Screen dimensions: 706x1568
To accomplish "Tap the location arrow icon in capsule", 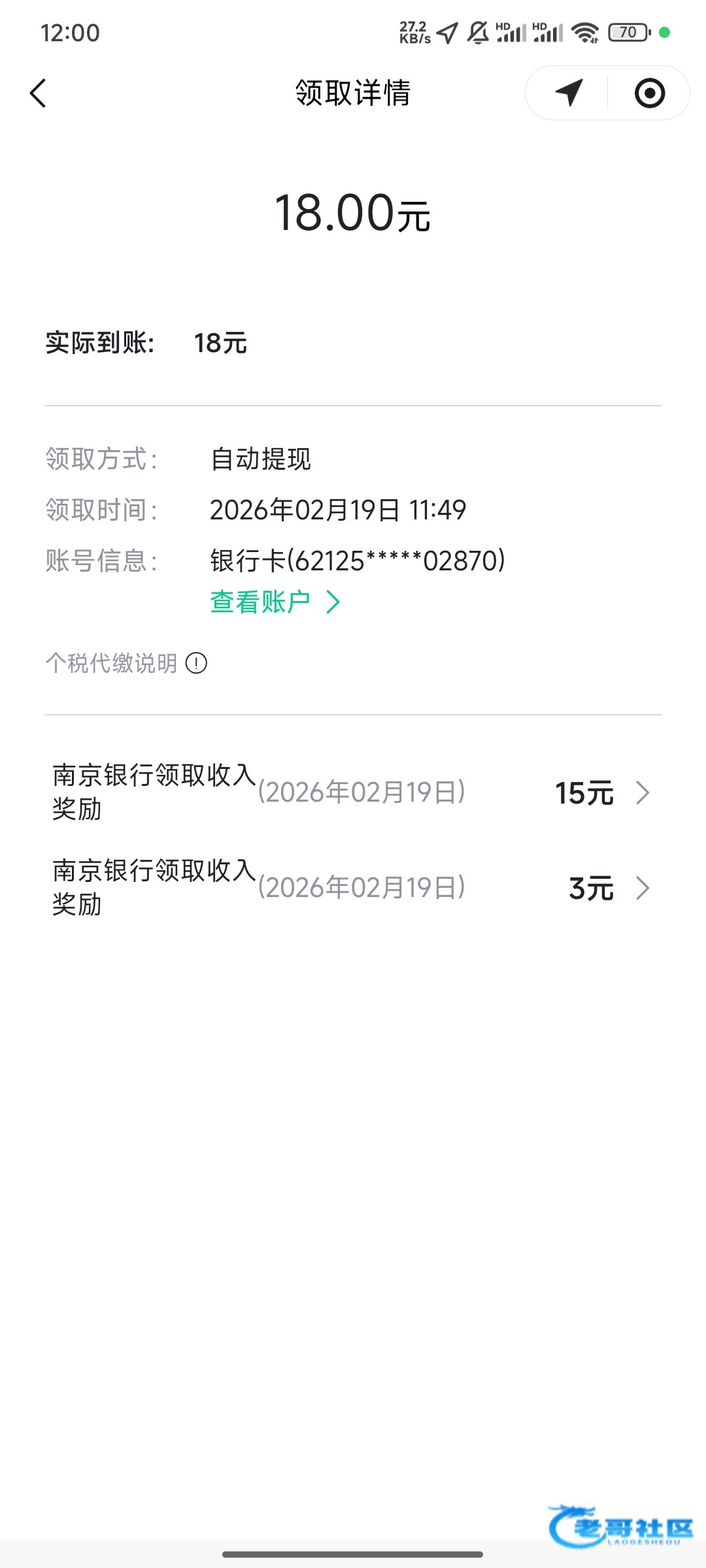I will [569, 93].
